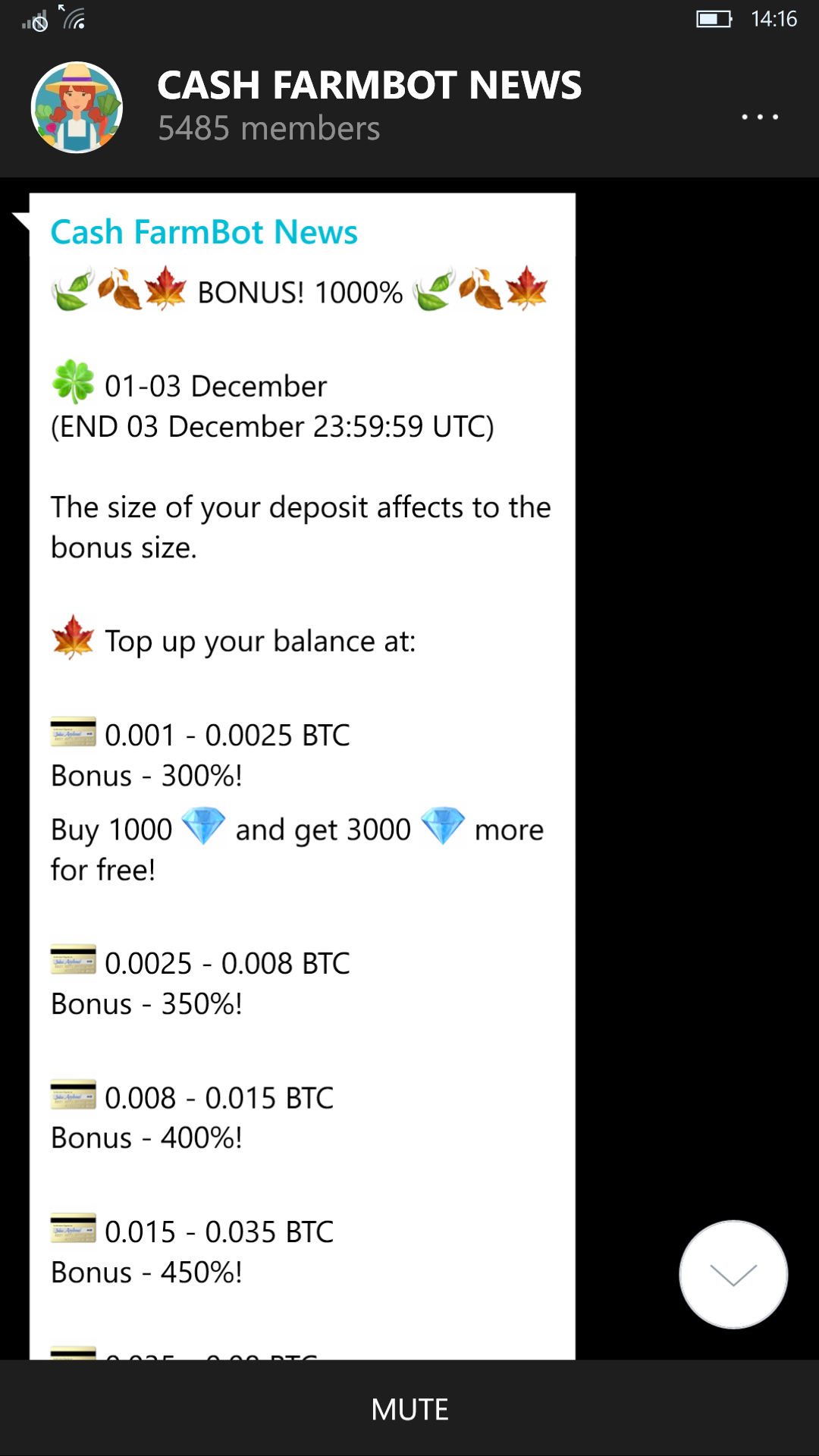Screen dimensions: 819x1456
Task: Open the three-dot overflow menu
Action: [x=760, y=117]
